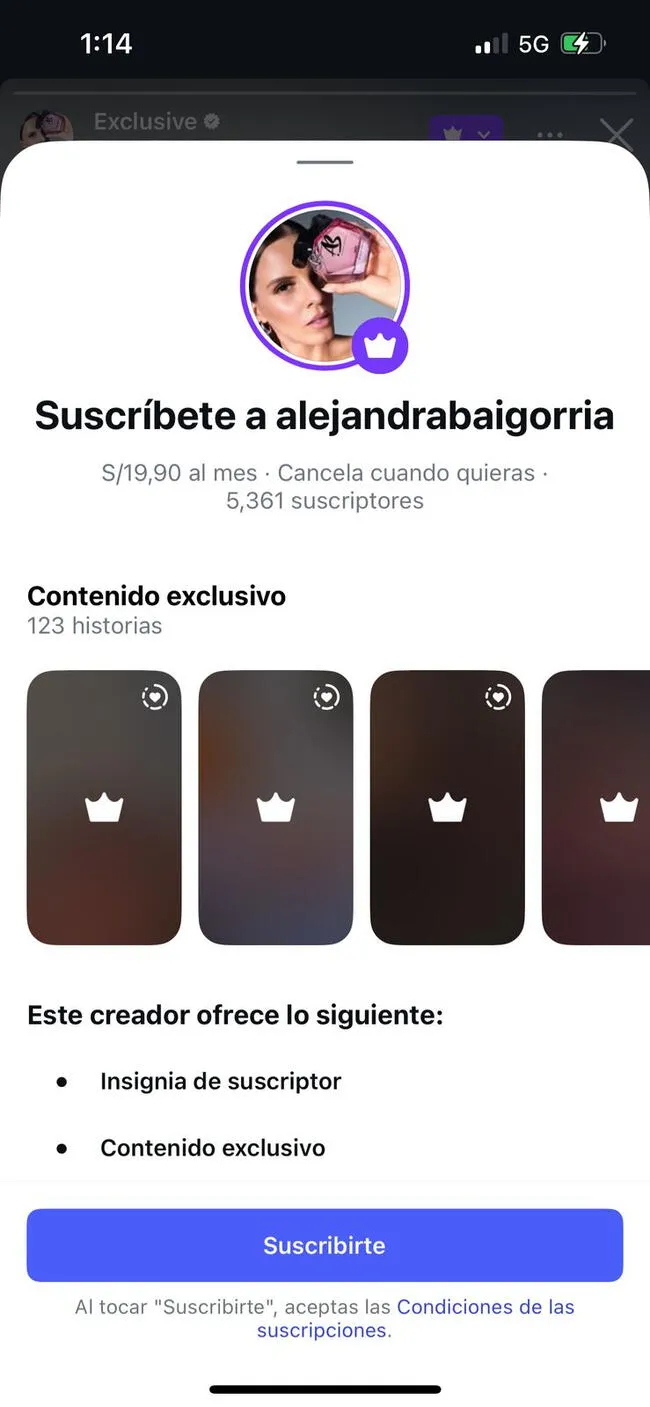Open the three-dot options menu

pyautogui.click(x=549, y=134)
